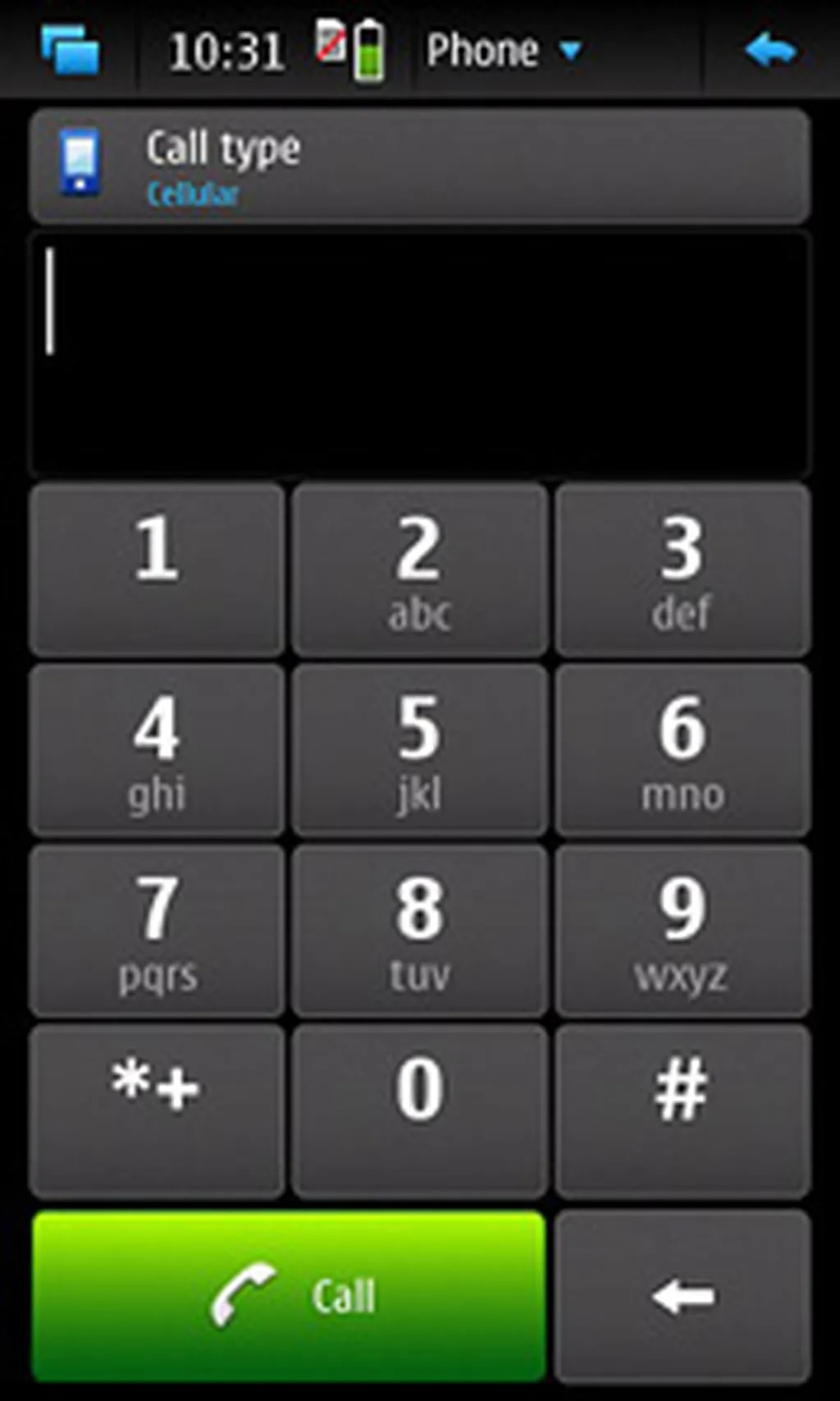Expand the Phone title menu

pyautogui.click(x=503, y=51)
